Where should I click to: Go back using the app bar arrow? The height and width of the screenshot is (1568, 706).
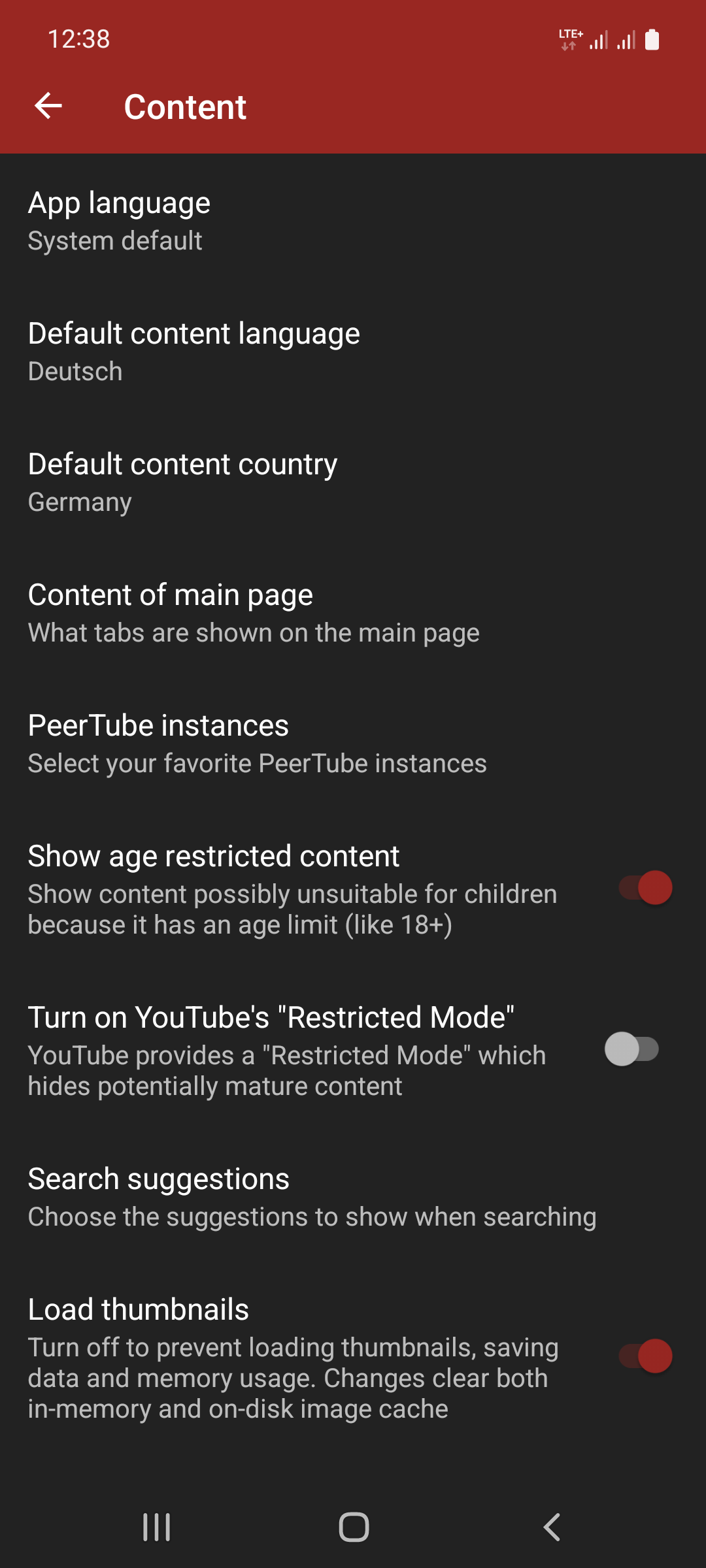48,106
